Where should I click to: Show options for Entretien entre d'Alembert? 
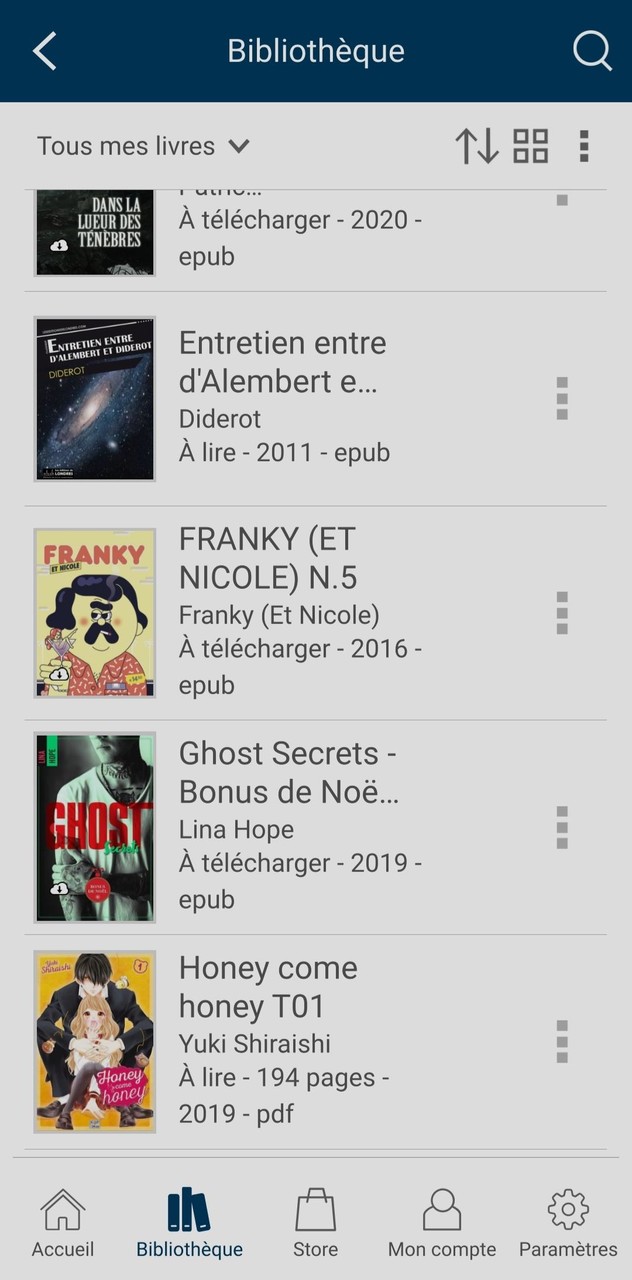(562, 398)
